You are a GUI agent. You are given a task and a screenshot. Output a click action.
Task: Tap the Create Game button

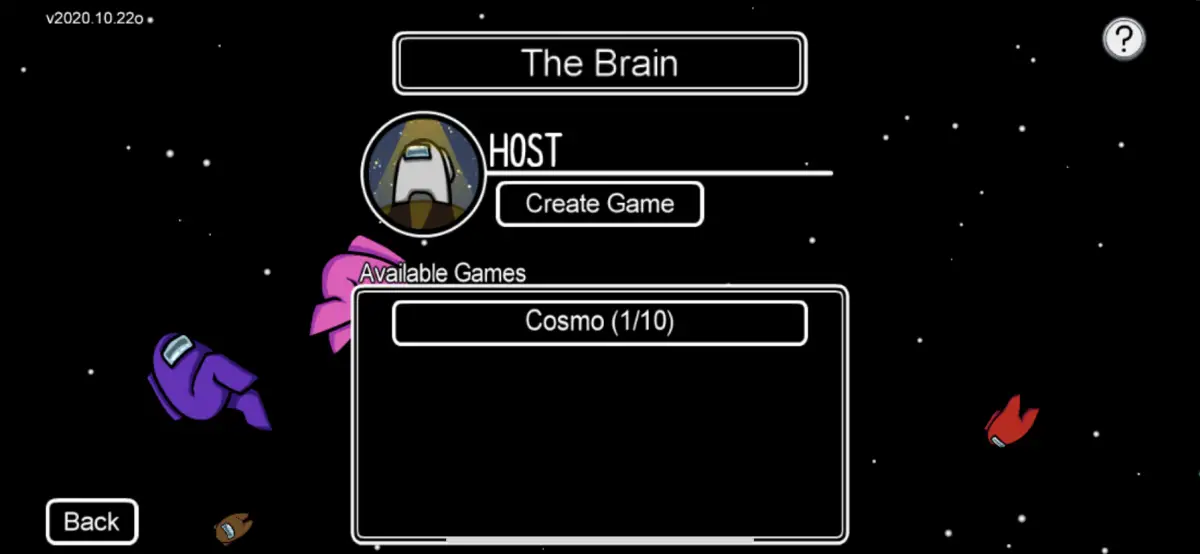(600, 204)
